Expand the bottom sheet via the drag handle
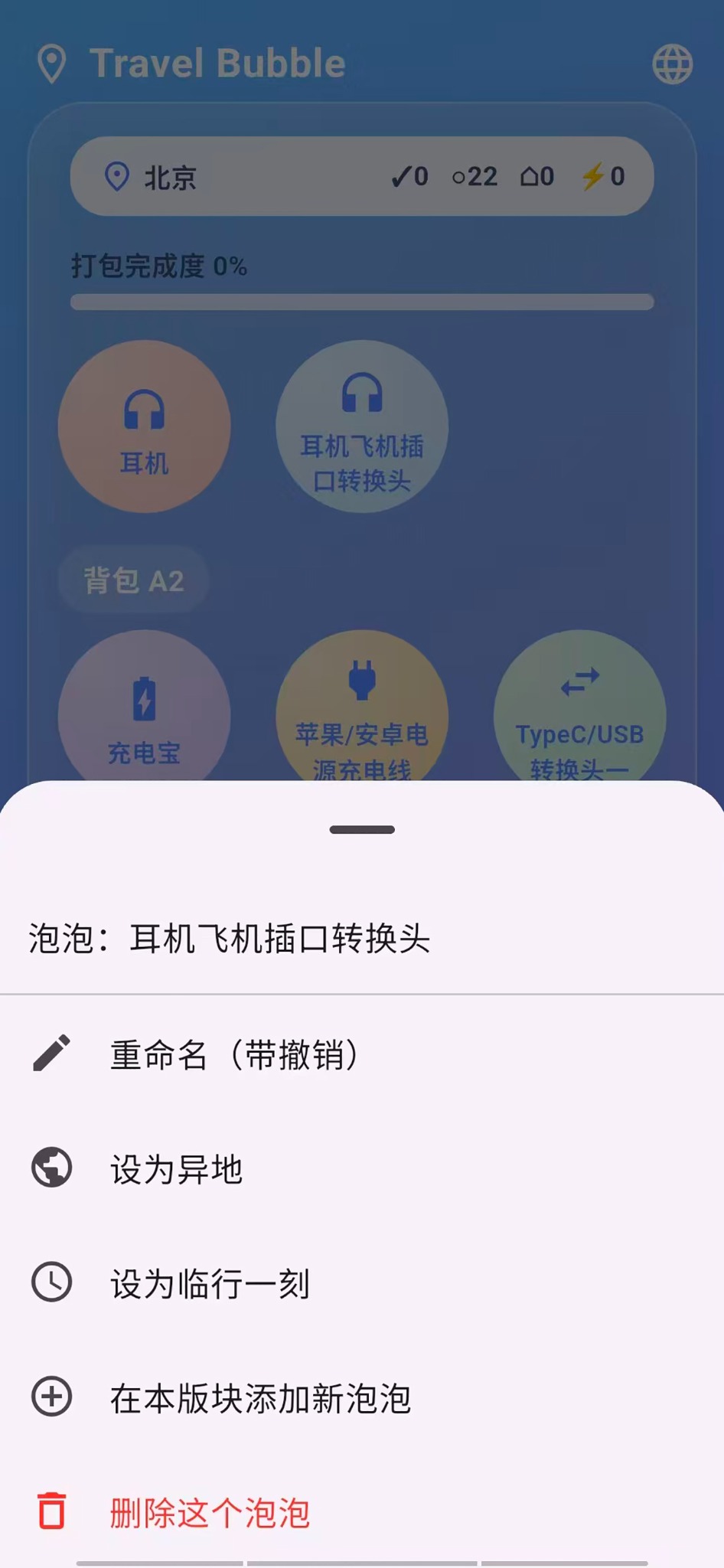 pos(361,829)
